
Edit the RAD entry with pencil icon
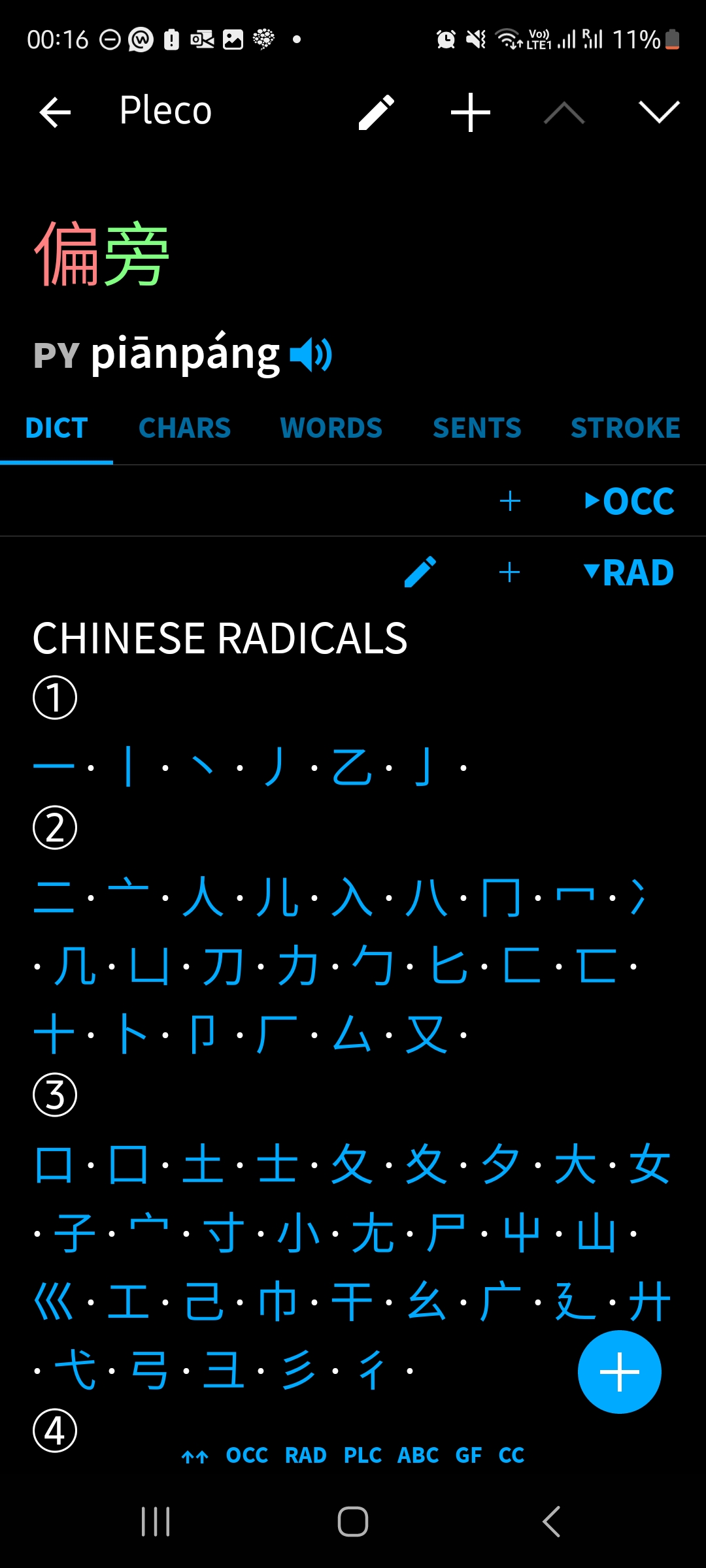coord(420,573)
